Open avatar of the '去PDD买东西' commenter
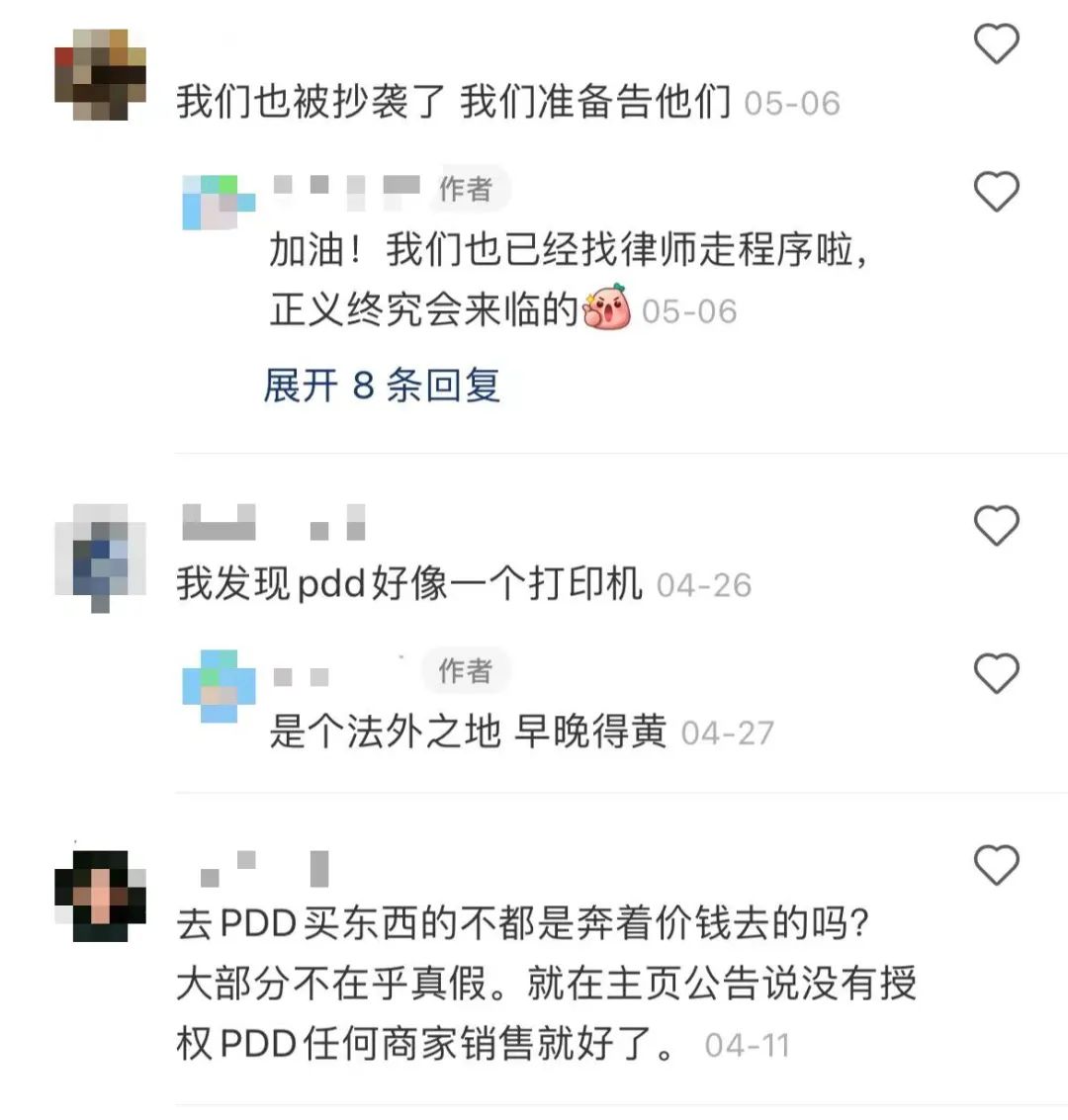1068x1120 pixels. coord(100,896)
